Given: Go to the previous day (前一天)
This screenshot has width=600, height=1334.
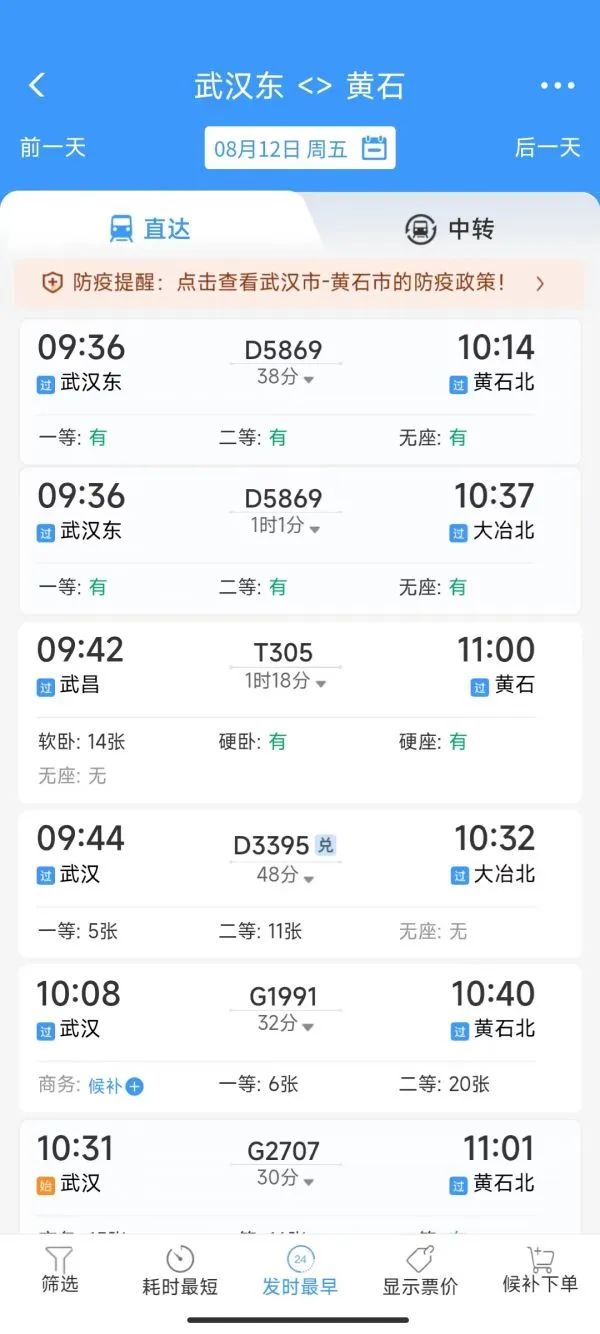Looking at the screenshot, I should coord(53,148).
